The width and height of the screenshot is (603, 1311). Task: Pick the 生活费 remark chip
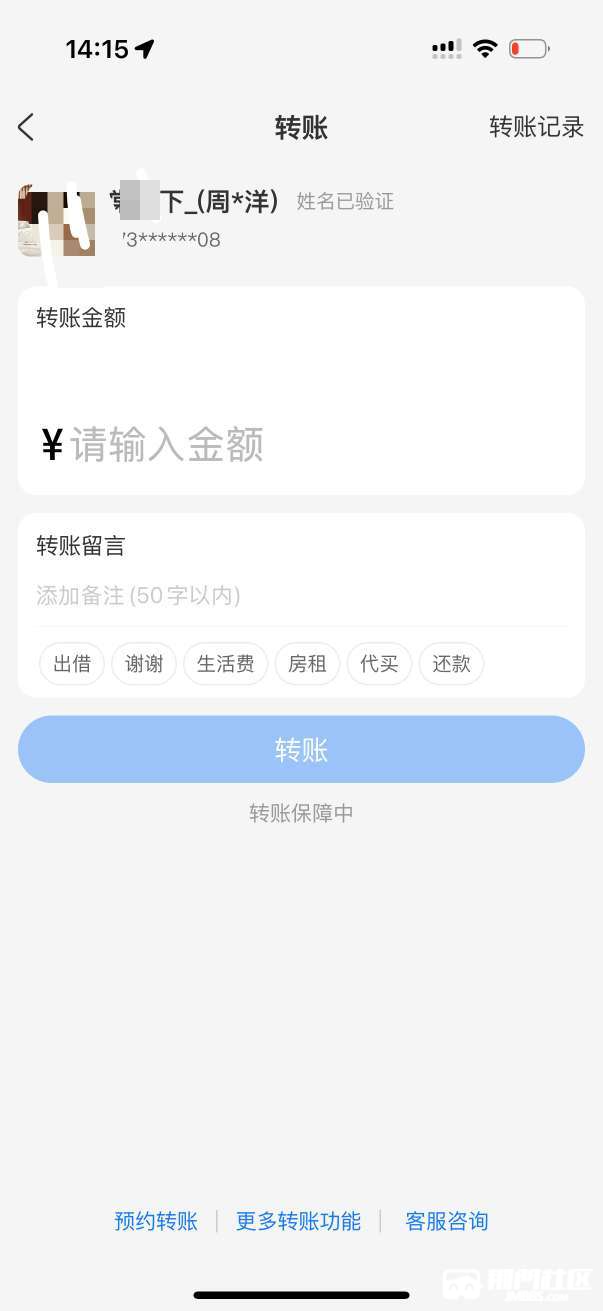(225, 664)
